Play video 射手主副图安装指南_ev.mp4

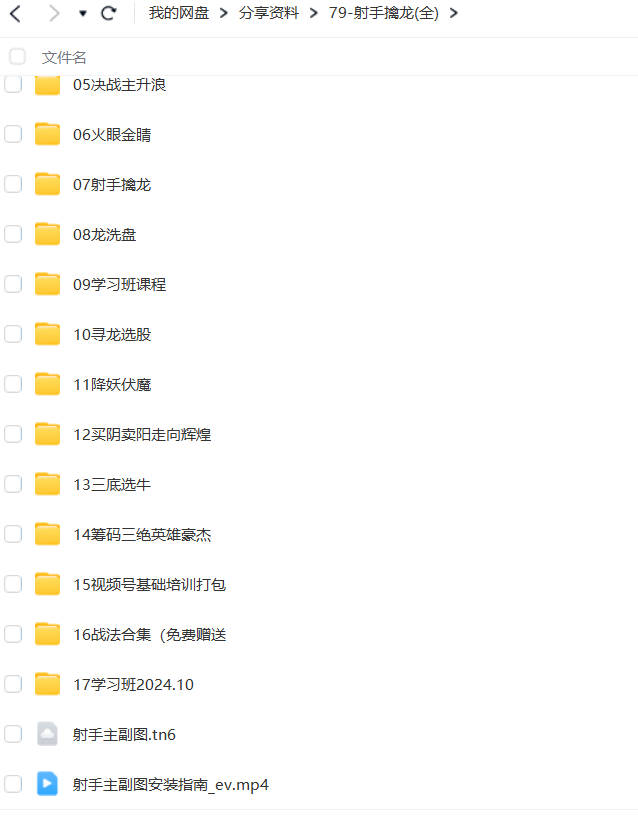tap(170, 785)
